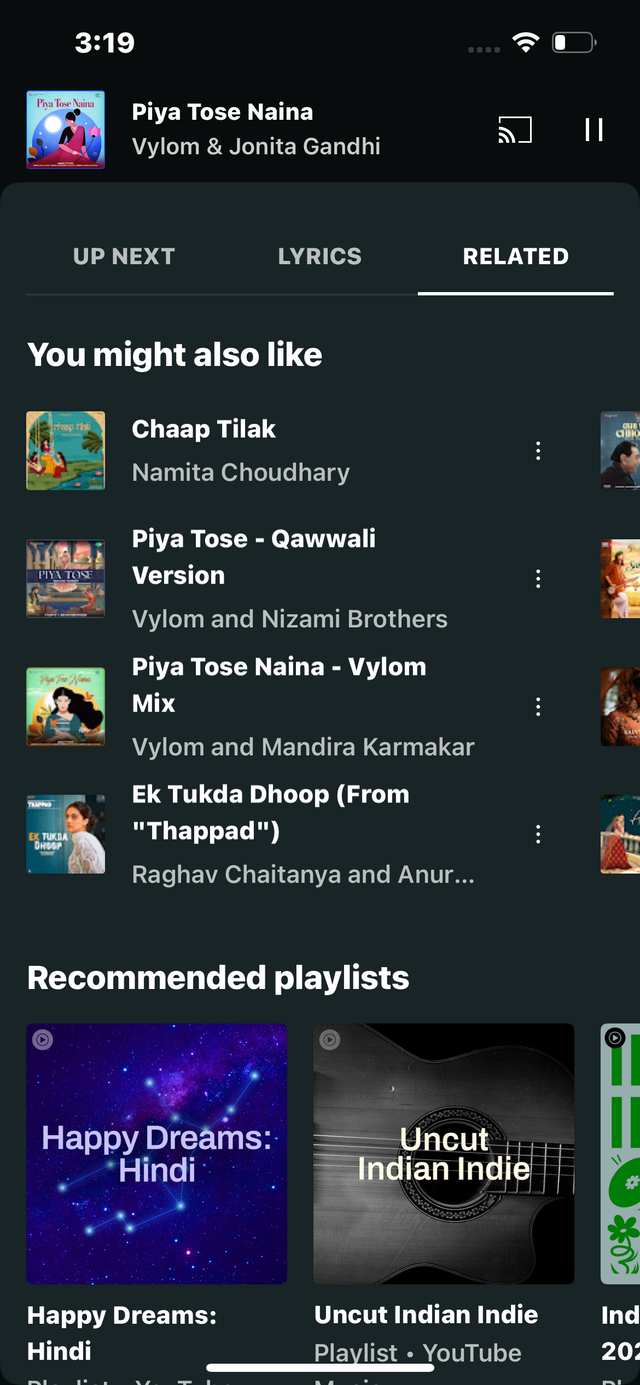Viewport: 640px width, 1385px height.
Task: Switch to the UP NEXT tab
Action: 124,256
